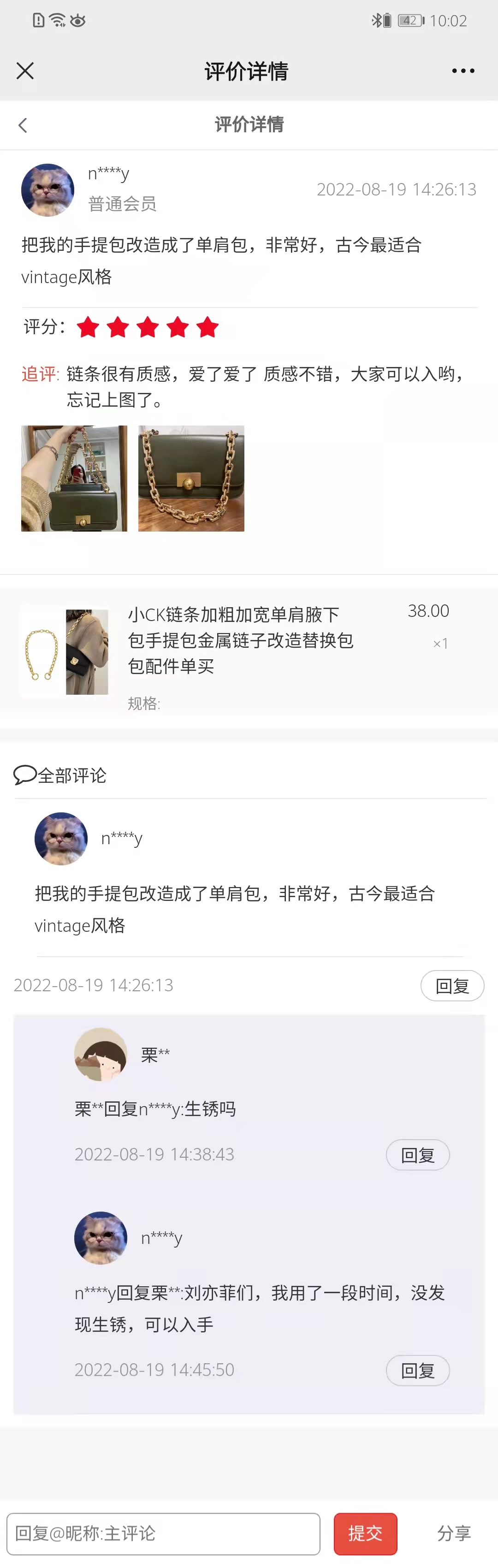The image size is (498, 1568).
Task: Go back with the left arrow
Action: tap(23, 125)
